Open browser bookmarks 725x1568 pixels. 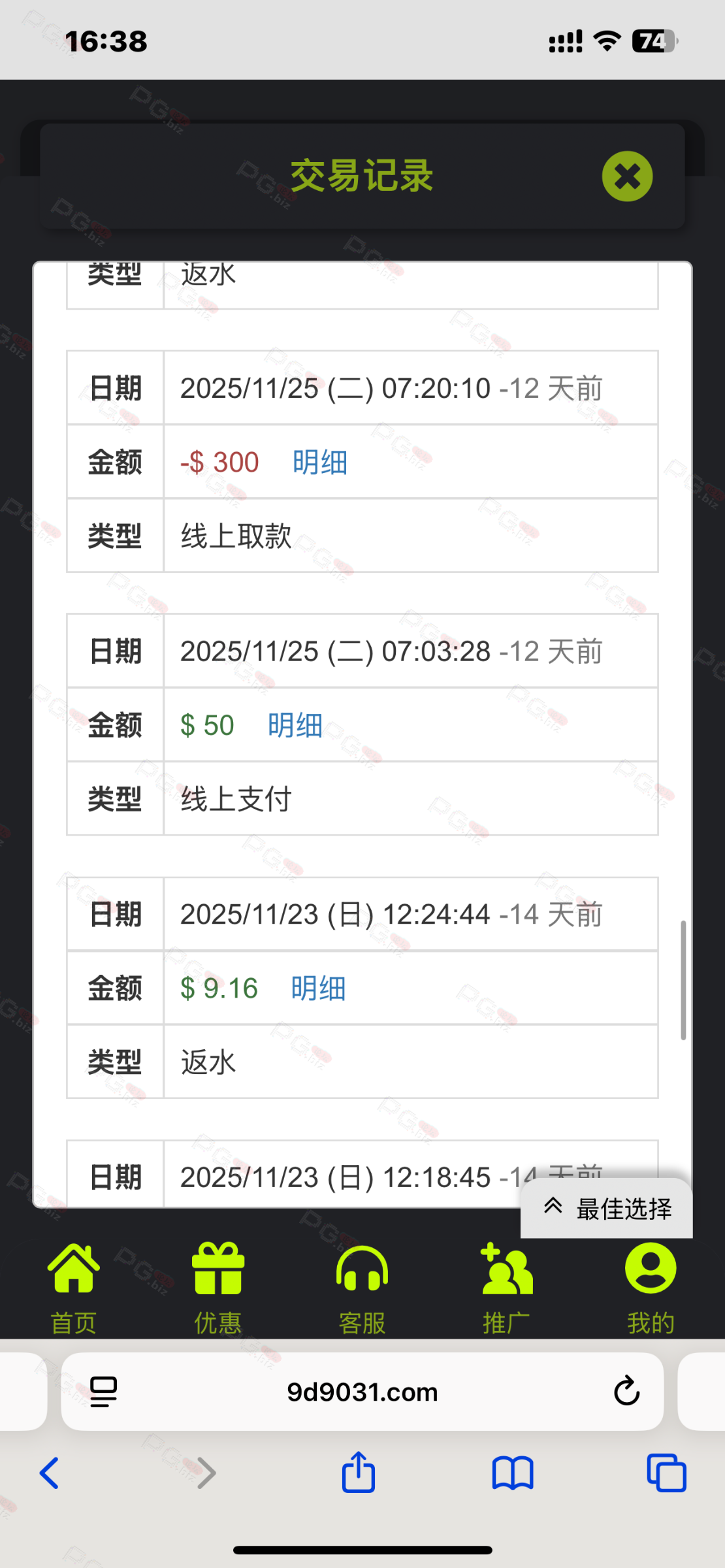tap(513, 1473)
